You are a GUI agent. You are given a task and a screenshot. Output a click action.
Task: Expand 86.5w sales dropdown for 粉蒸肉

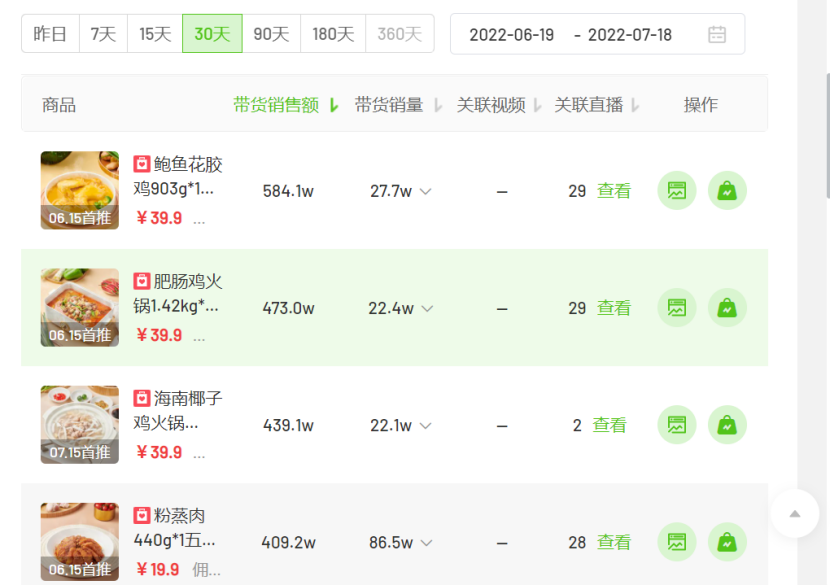(426, 543)
